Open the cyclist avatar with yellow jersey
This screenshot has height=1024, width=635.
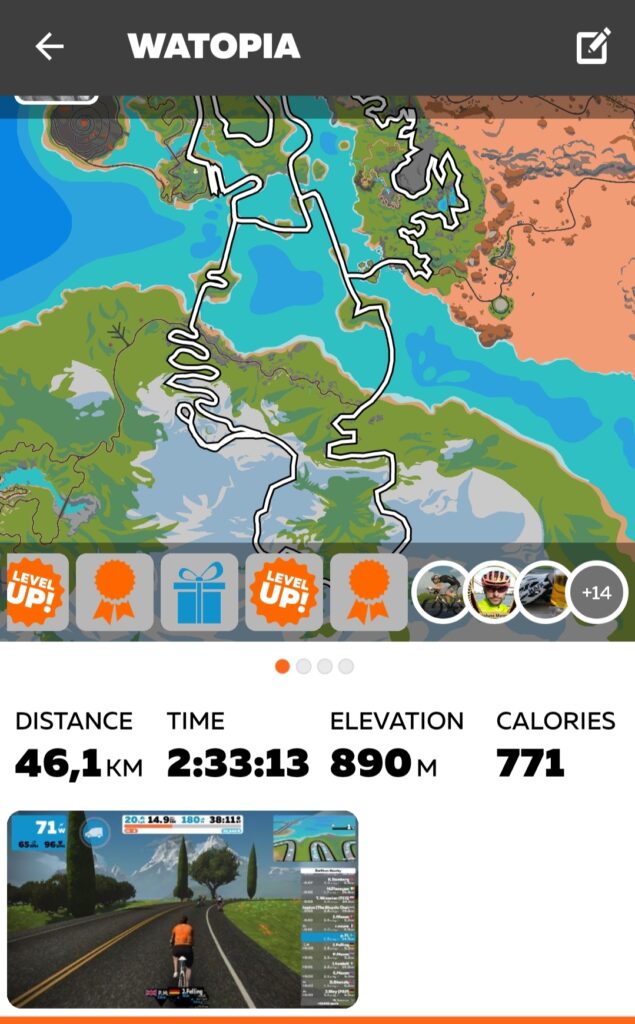click(x=494, y=593)
